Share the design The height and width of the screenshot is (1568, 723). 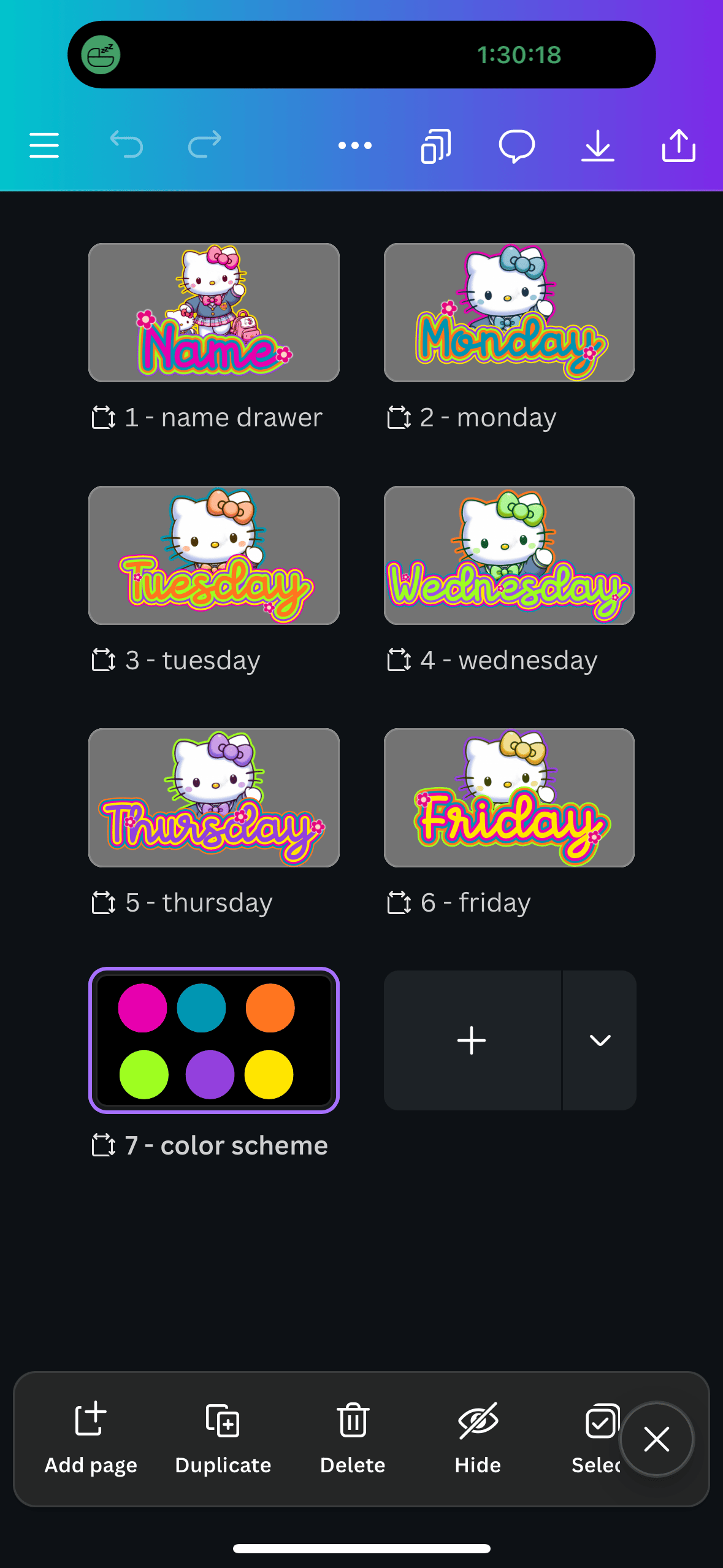tap(679, 146)
